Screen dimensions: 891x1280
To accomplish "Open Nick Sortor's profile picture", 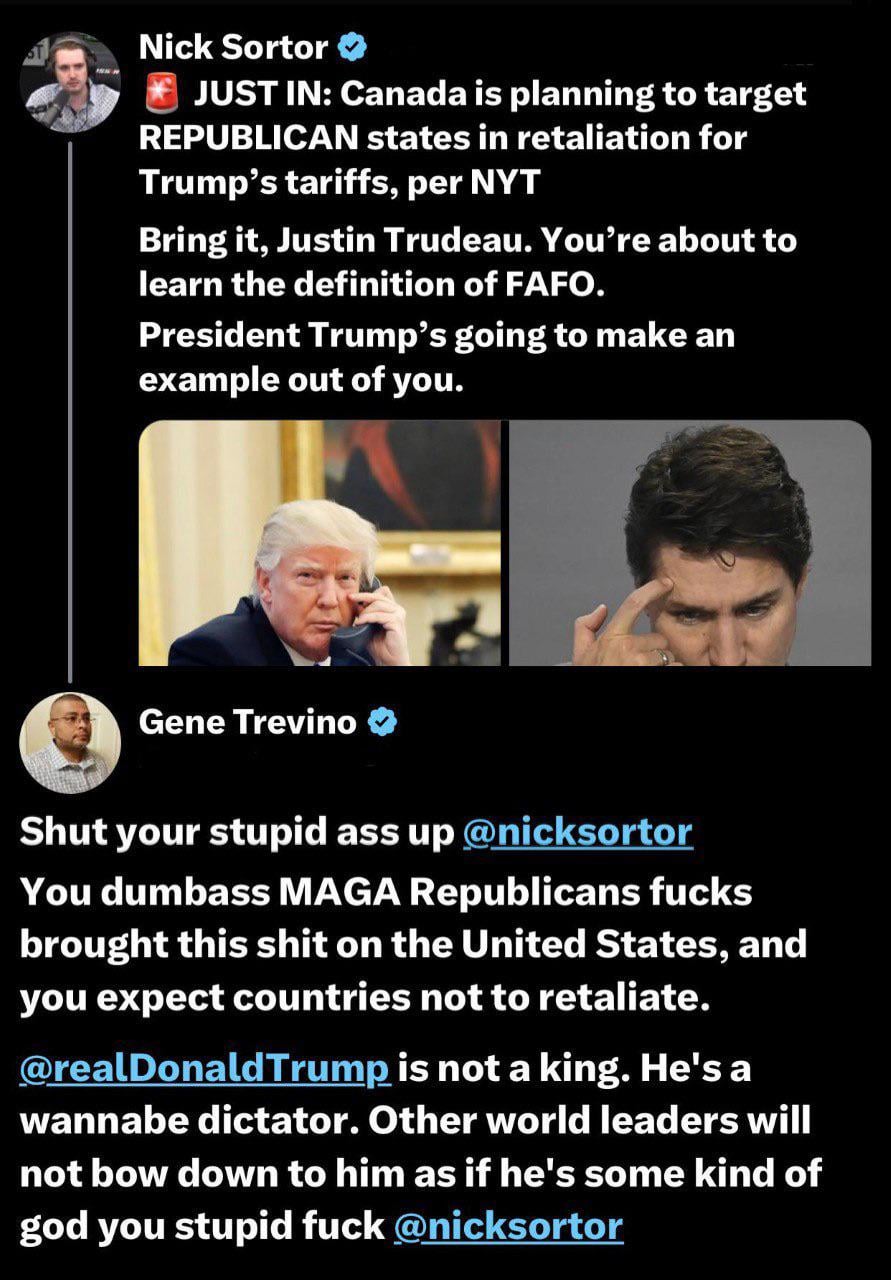I will [x=69, y=84].
